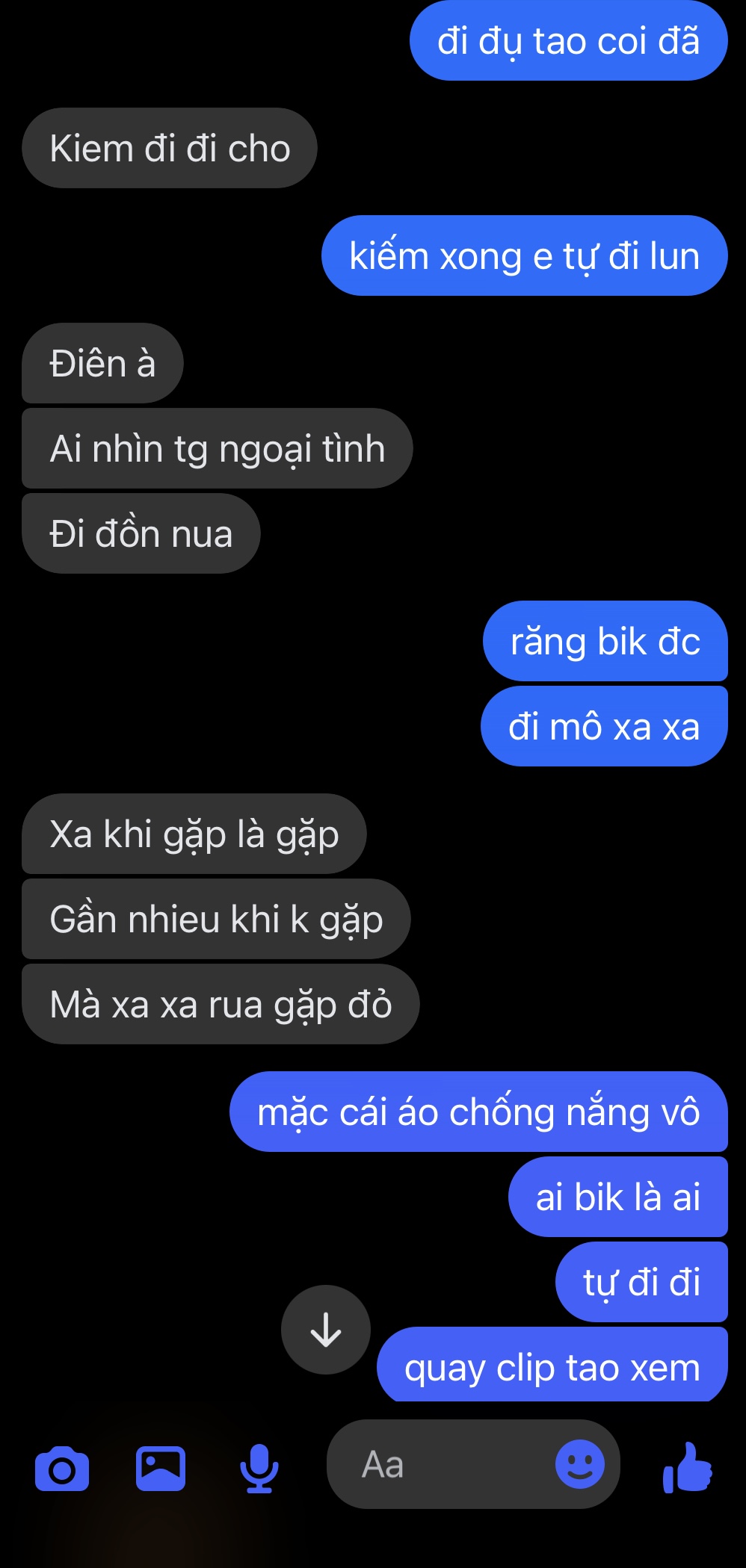Screen dimensions: 746x1568
Task: Send a thumbs-up like
Action: tap(688, 1466)
